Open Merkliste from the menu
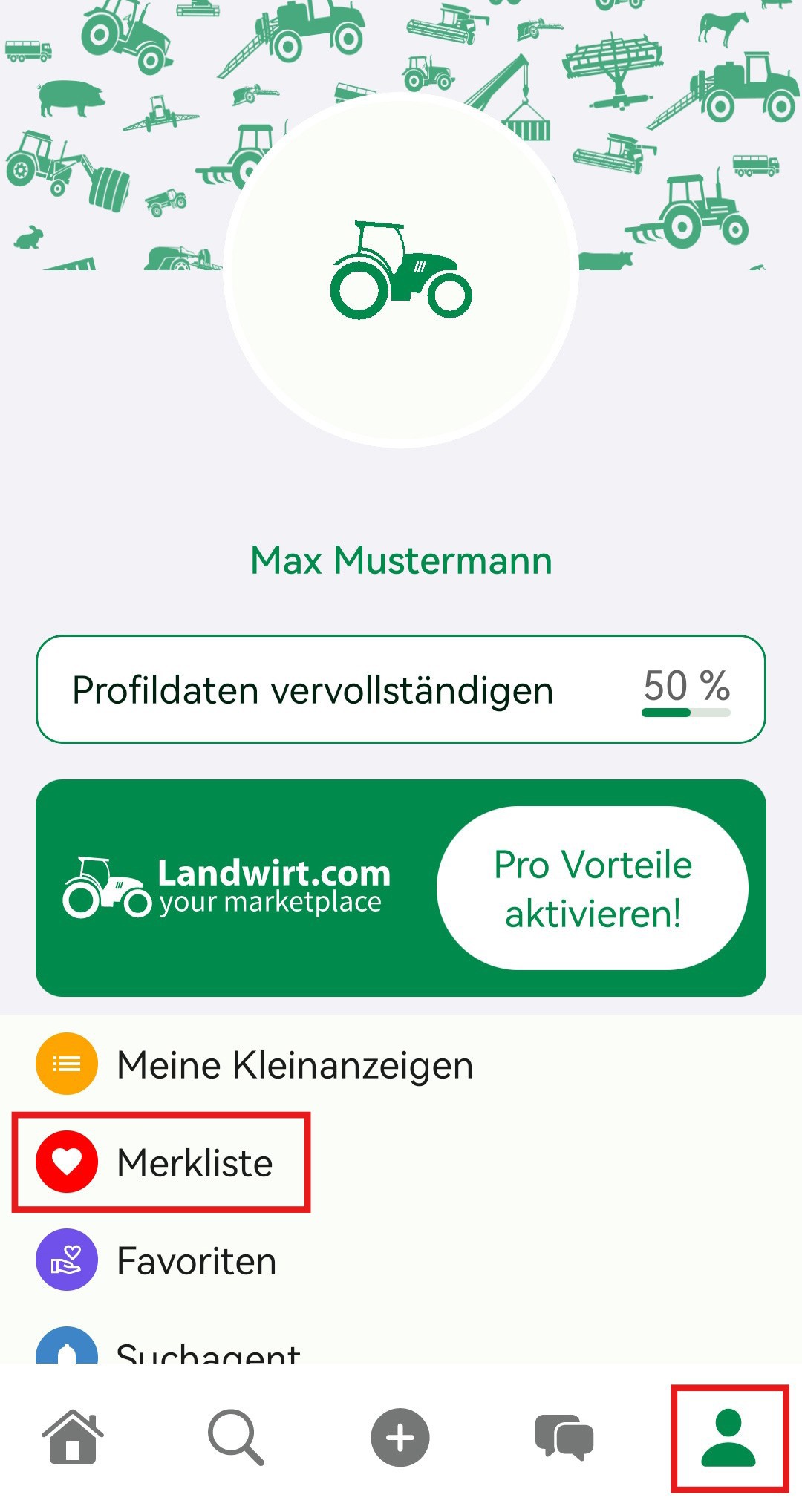This screenshot has width=802, height=1512. [196, 1162]
